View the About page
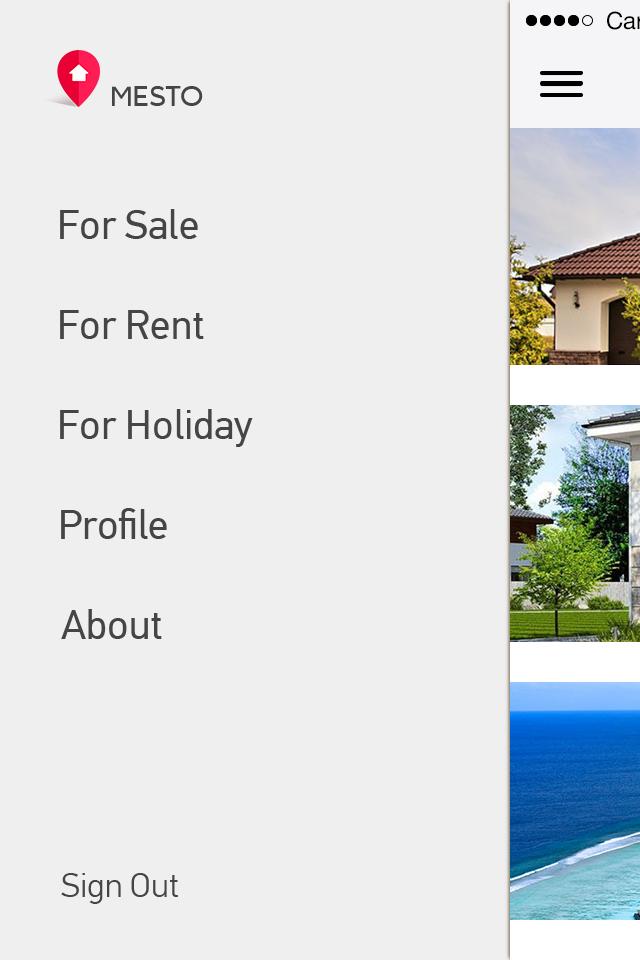 [112, 625]
